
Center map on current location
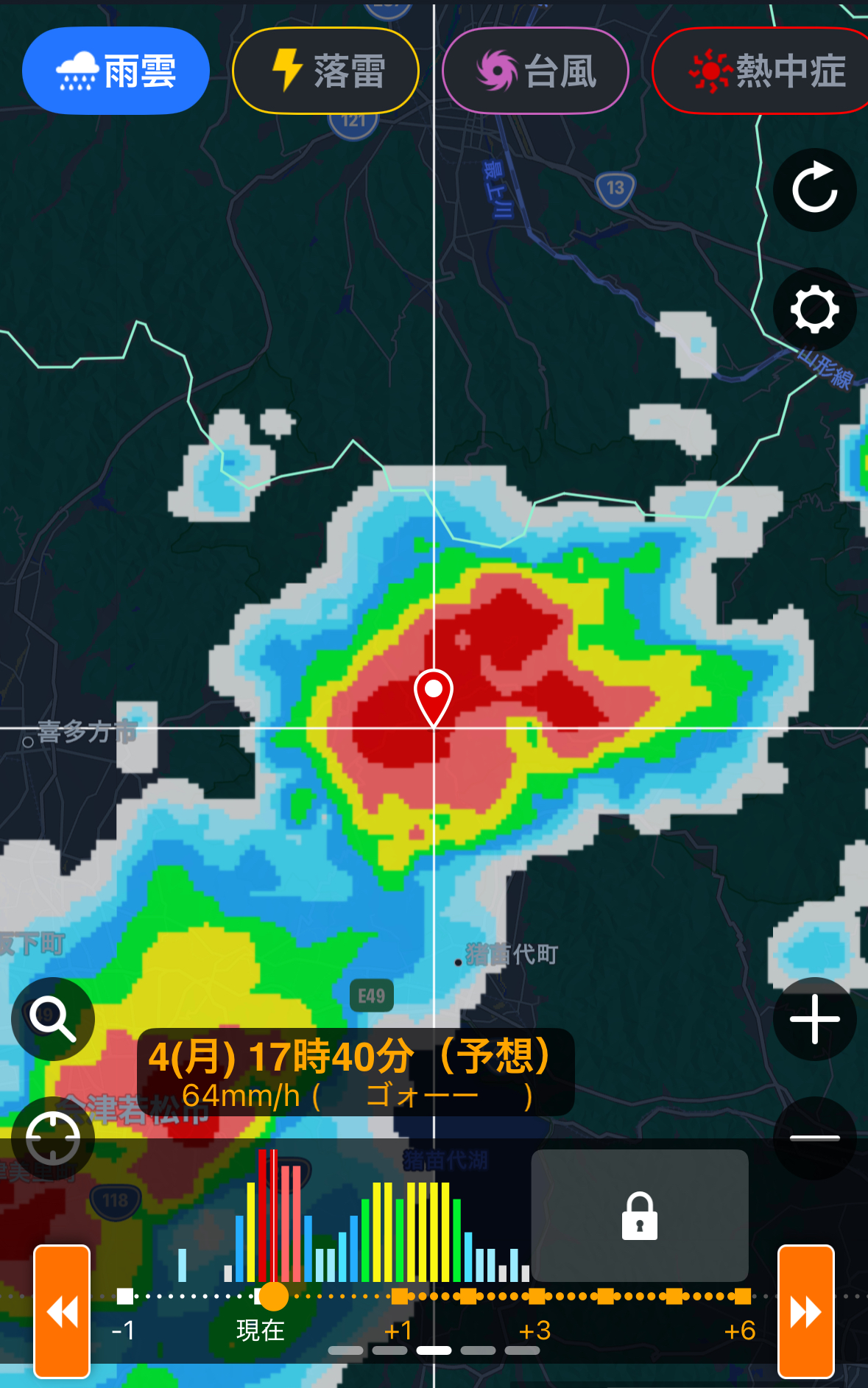[53, 1138]
